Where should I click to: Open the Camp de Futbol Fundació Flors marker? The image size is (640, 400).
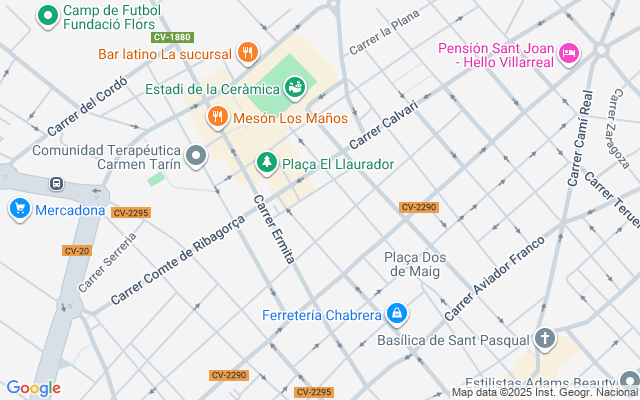[48, 16]
